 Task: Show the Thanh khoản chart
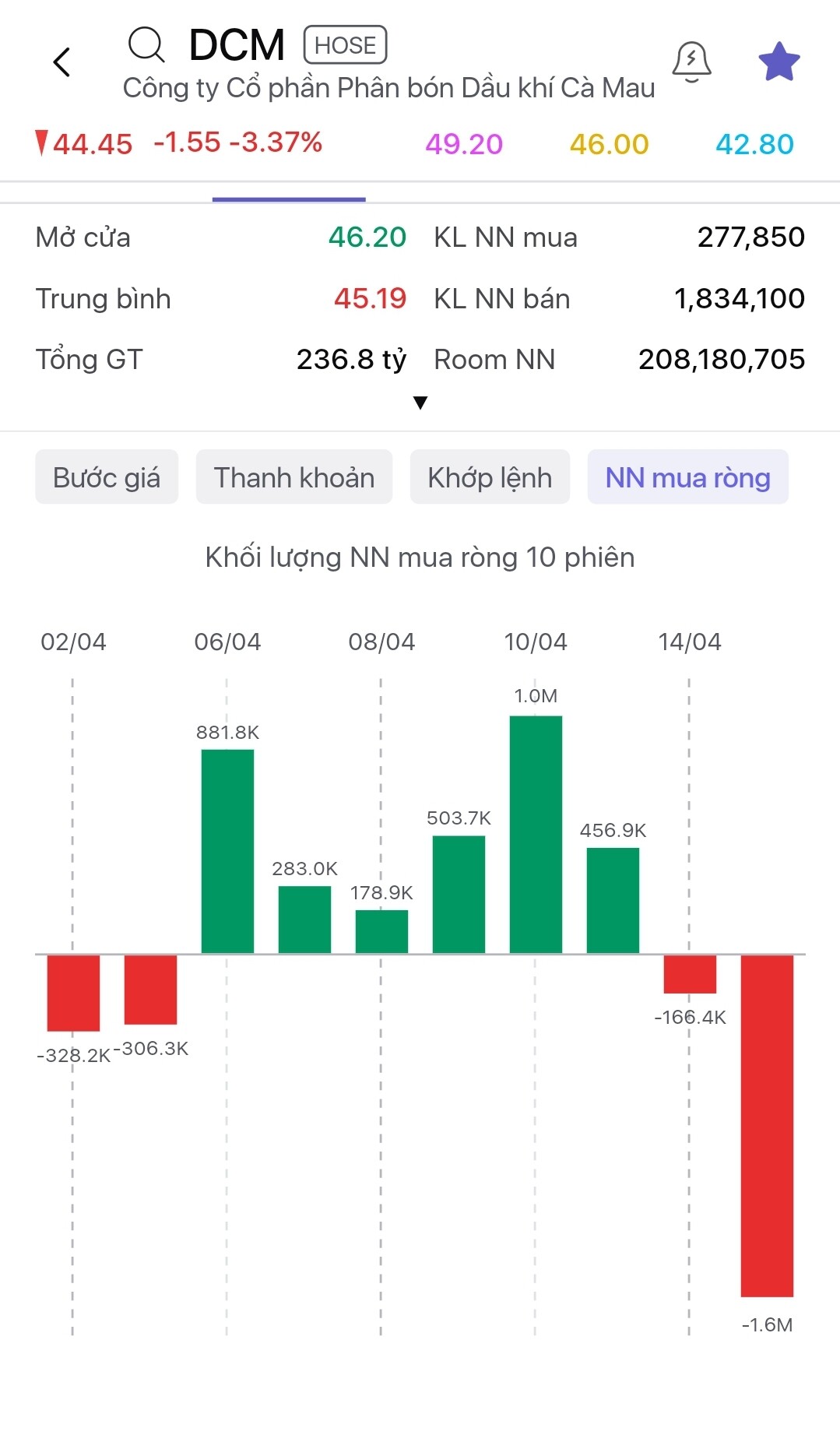tap(293, 477)
